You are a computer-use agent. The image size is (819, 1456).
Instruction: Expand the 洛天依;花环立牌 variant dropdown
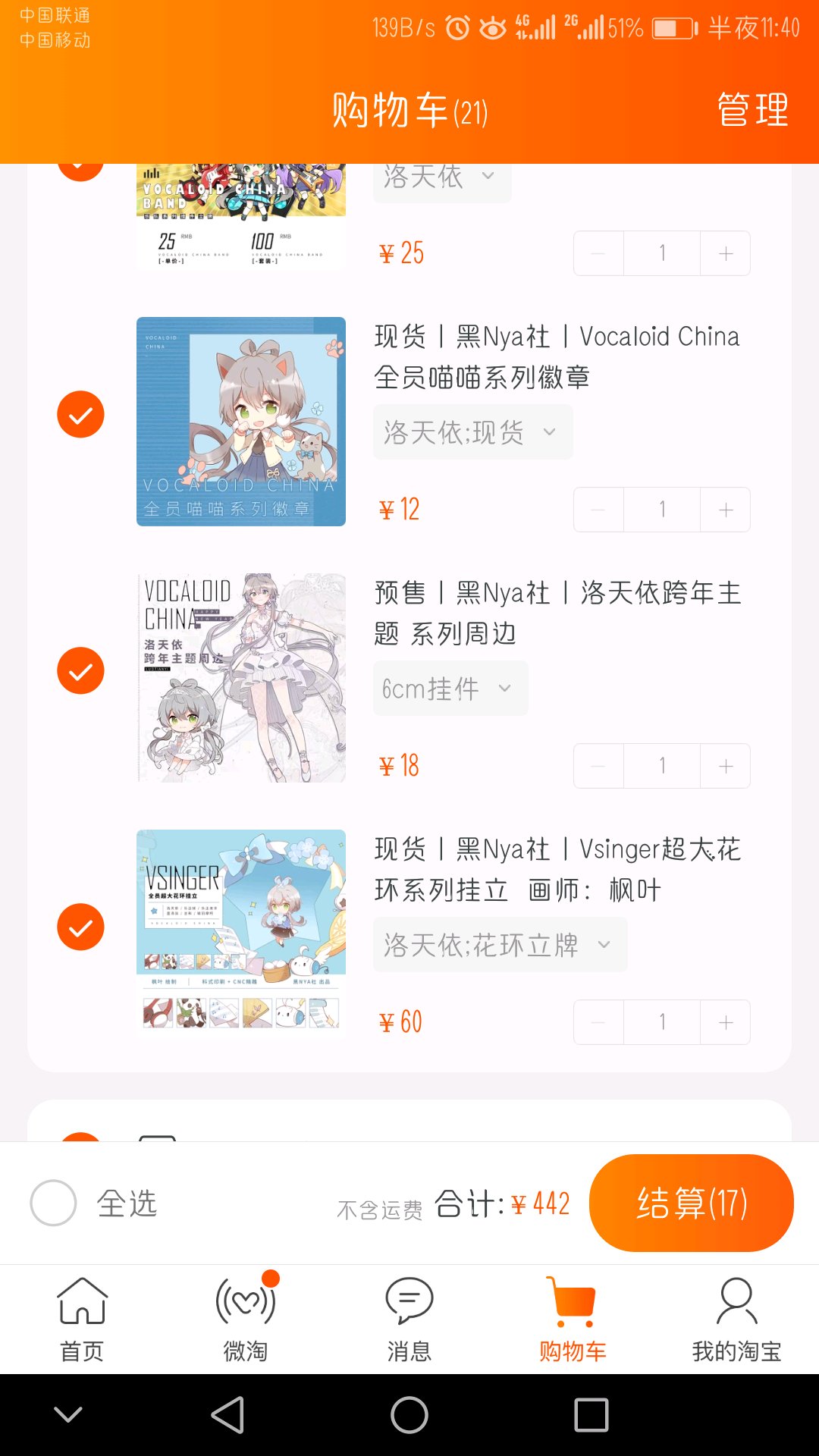(x=499, y=945)
